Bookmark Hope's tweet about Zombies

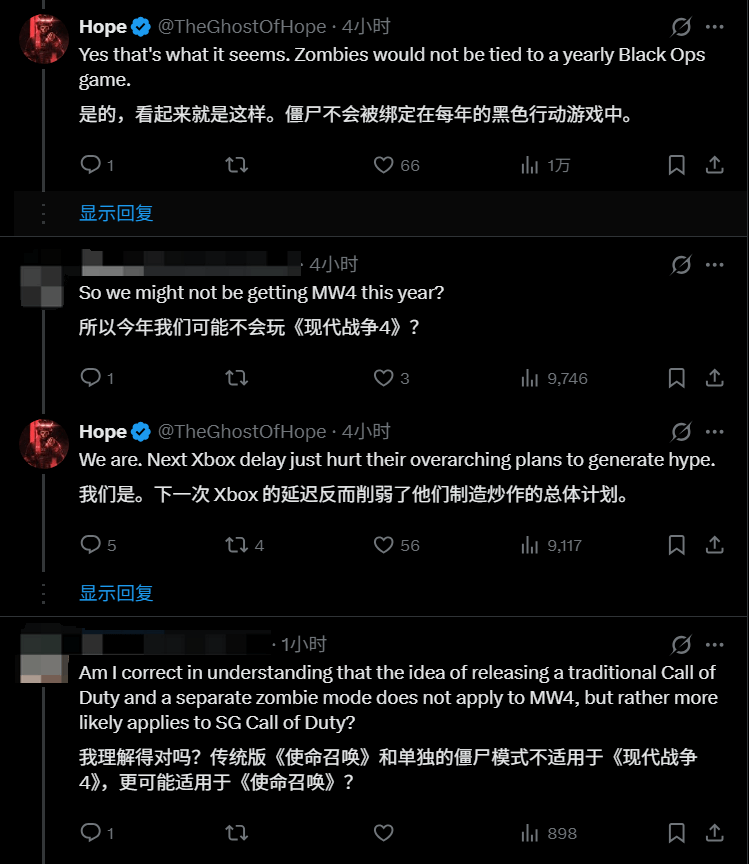676,165
